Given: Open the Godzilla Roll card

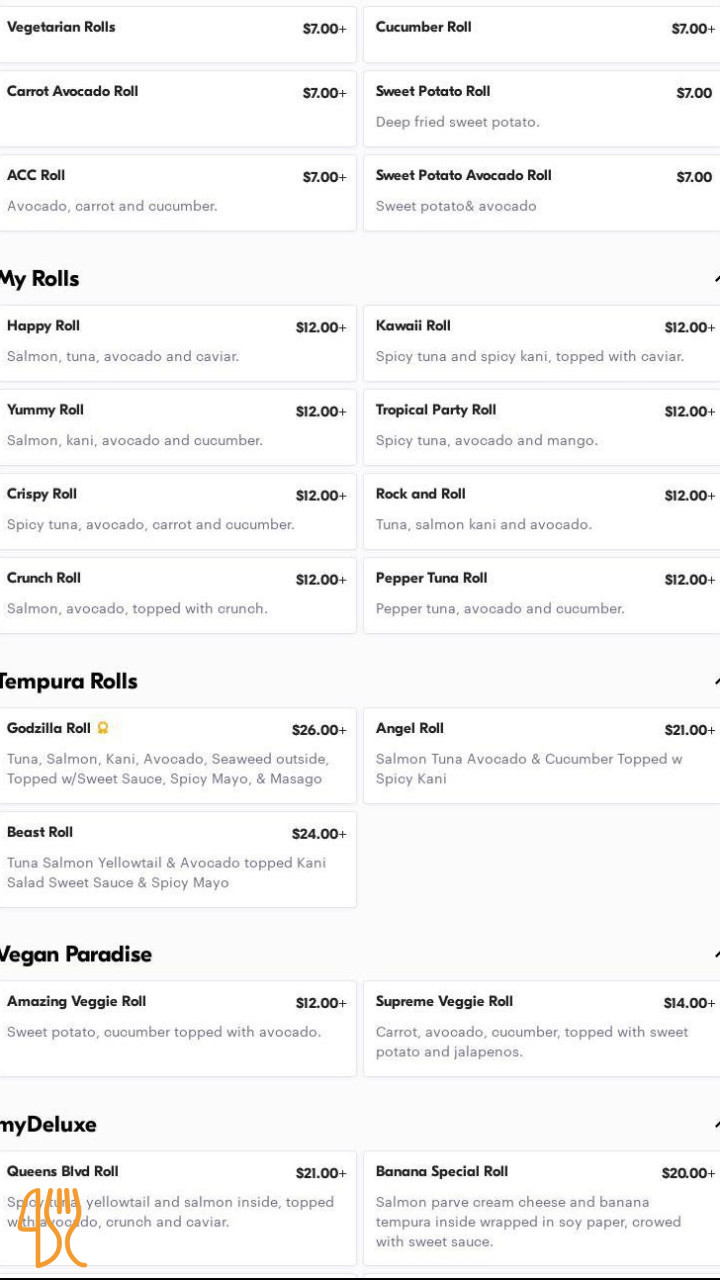Looking at the screenshot, I should [x=178, y=755].
